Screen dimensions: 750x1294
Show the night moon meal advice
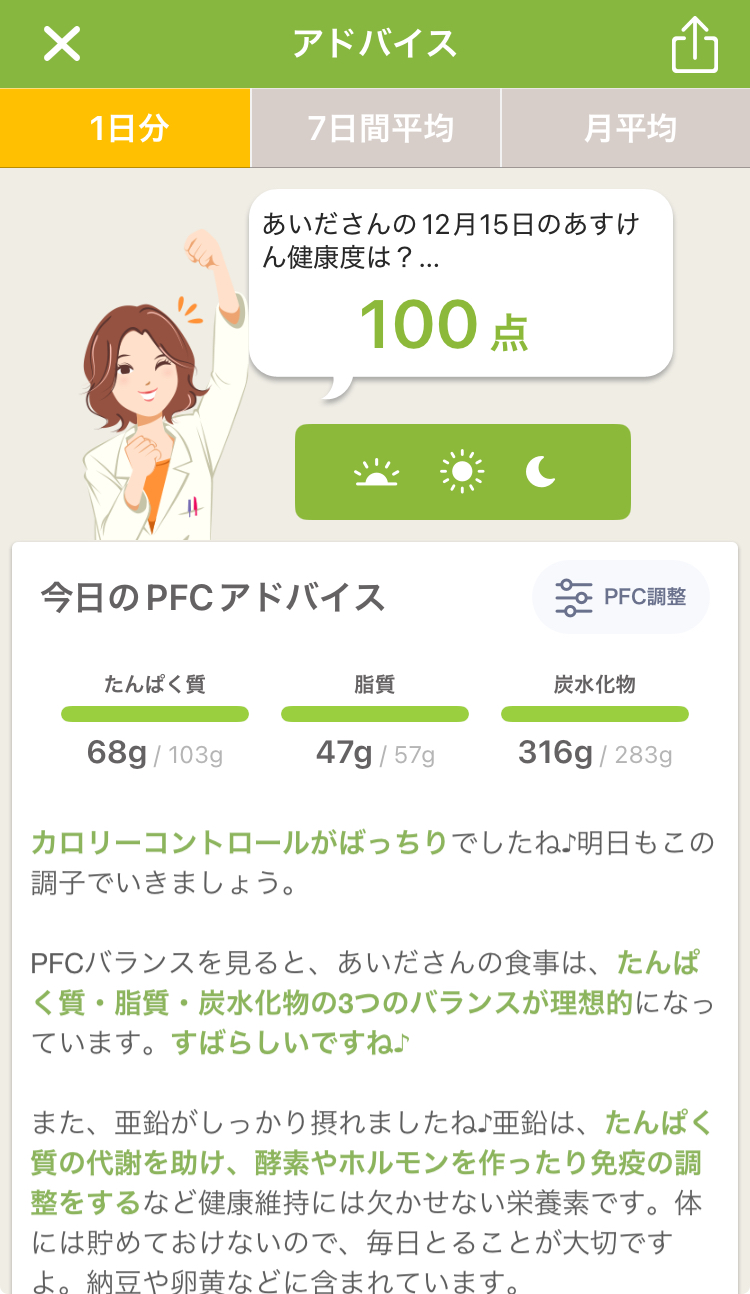[x=541, y=472]
